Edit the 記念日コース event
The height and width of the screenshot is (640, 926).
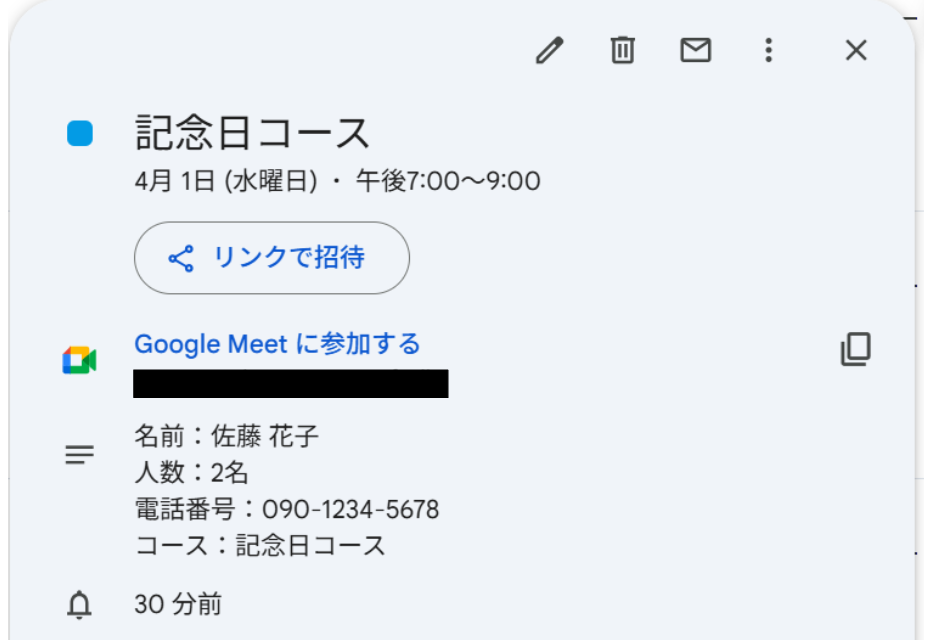[x=549, y=50]
